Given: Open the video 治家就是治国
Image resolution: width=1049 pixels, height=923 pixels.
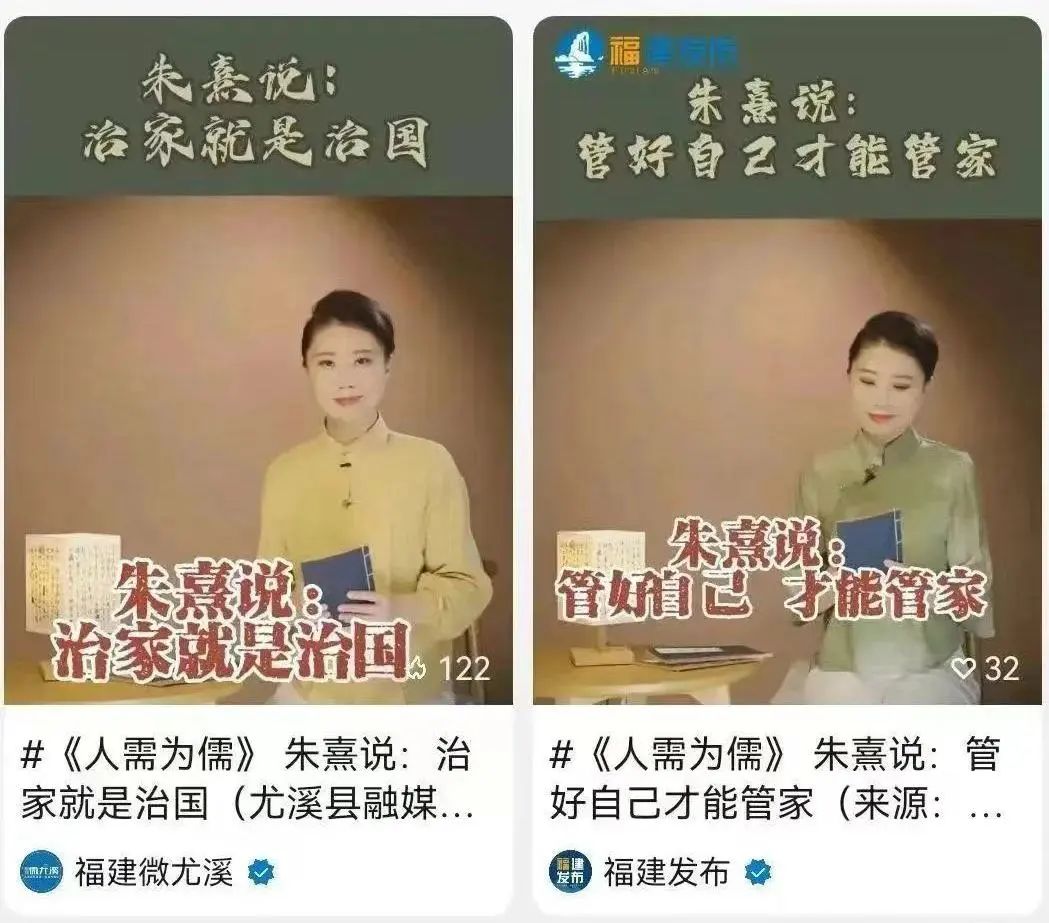Looking at the screenshot, I should coord(258,400).
